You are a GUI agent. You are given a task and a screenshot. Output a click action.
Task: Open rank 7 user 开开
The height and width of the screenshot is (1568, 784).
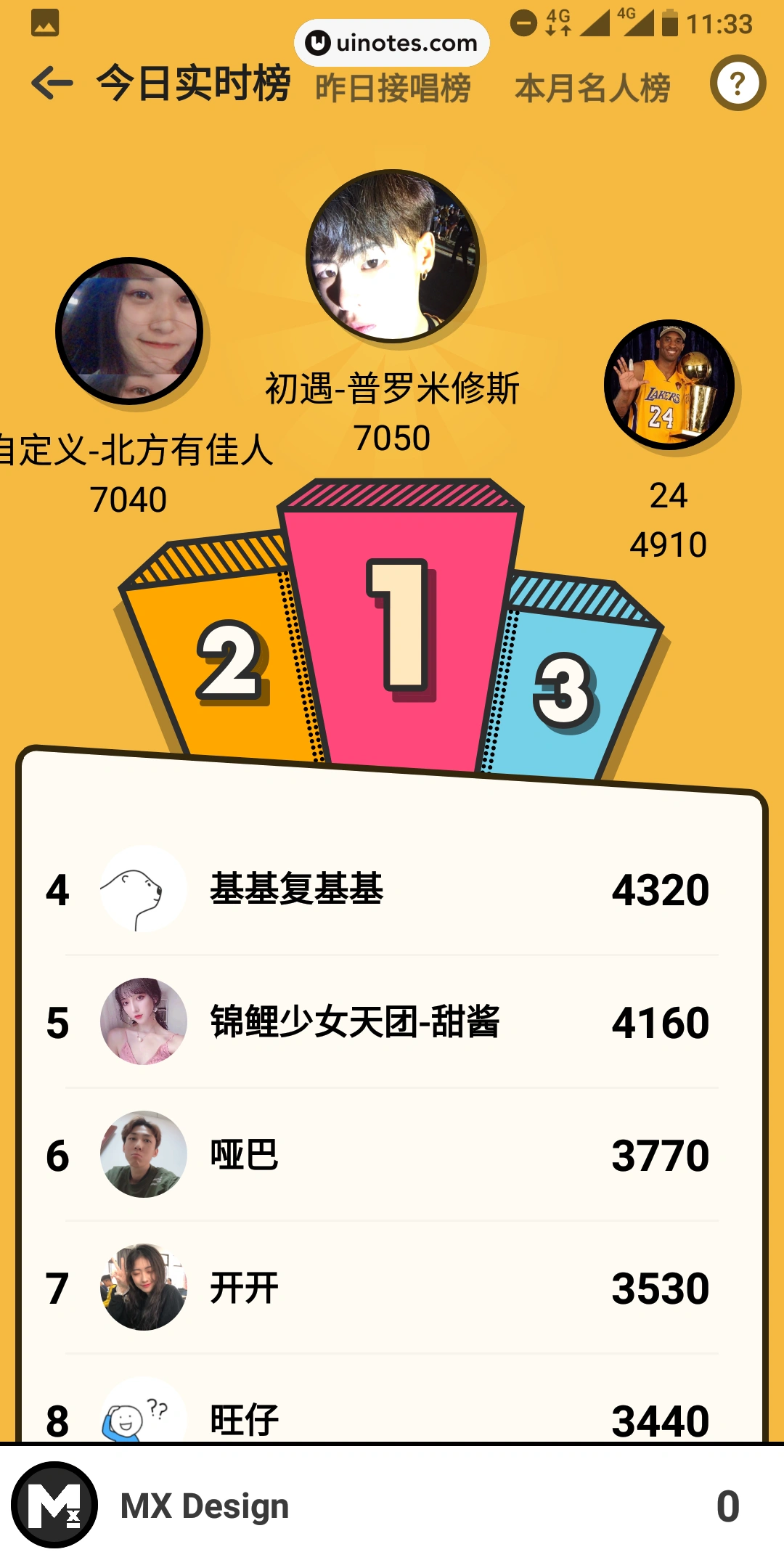(392, 1288)
